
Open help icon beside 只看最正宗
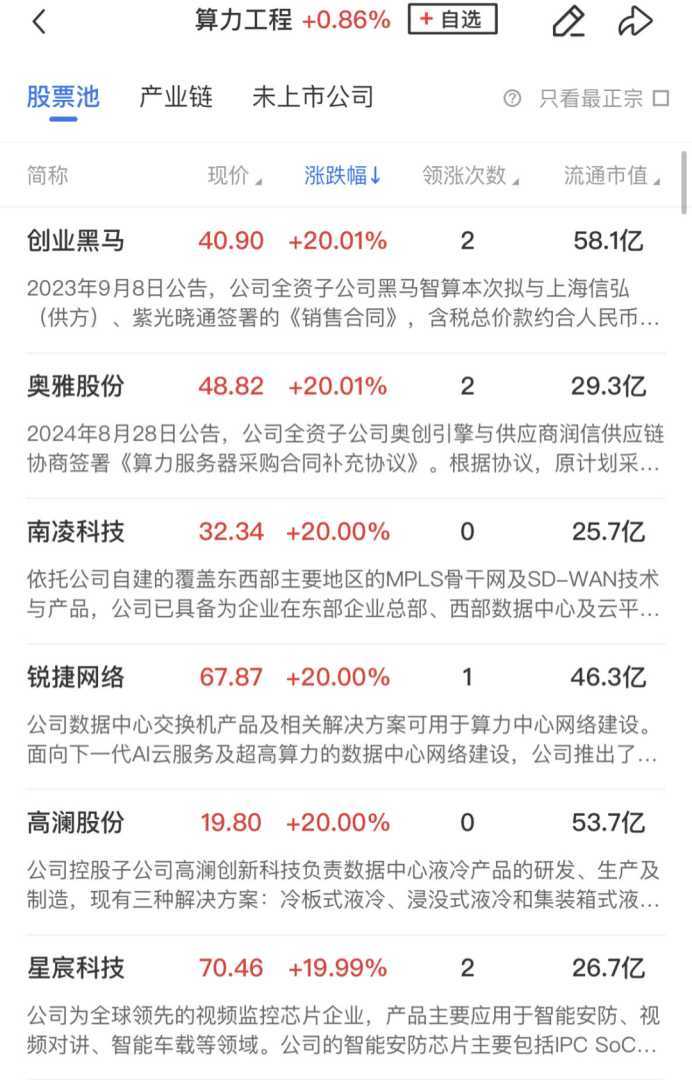513,98
